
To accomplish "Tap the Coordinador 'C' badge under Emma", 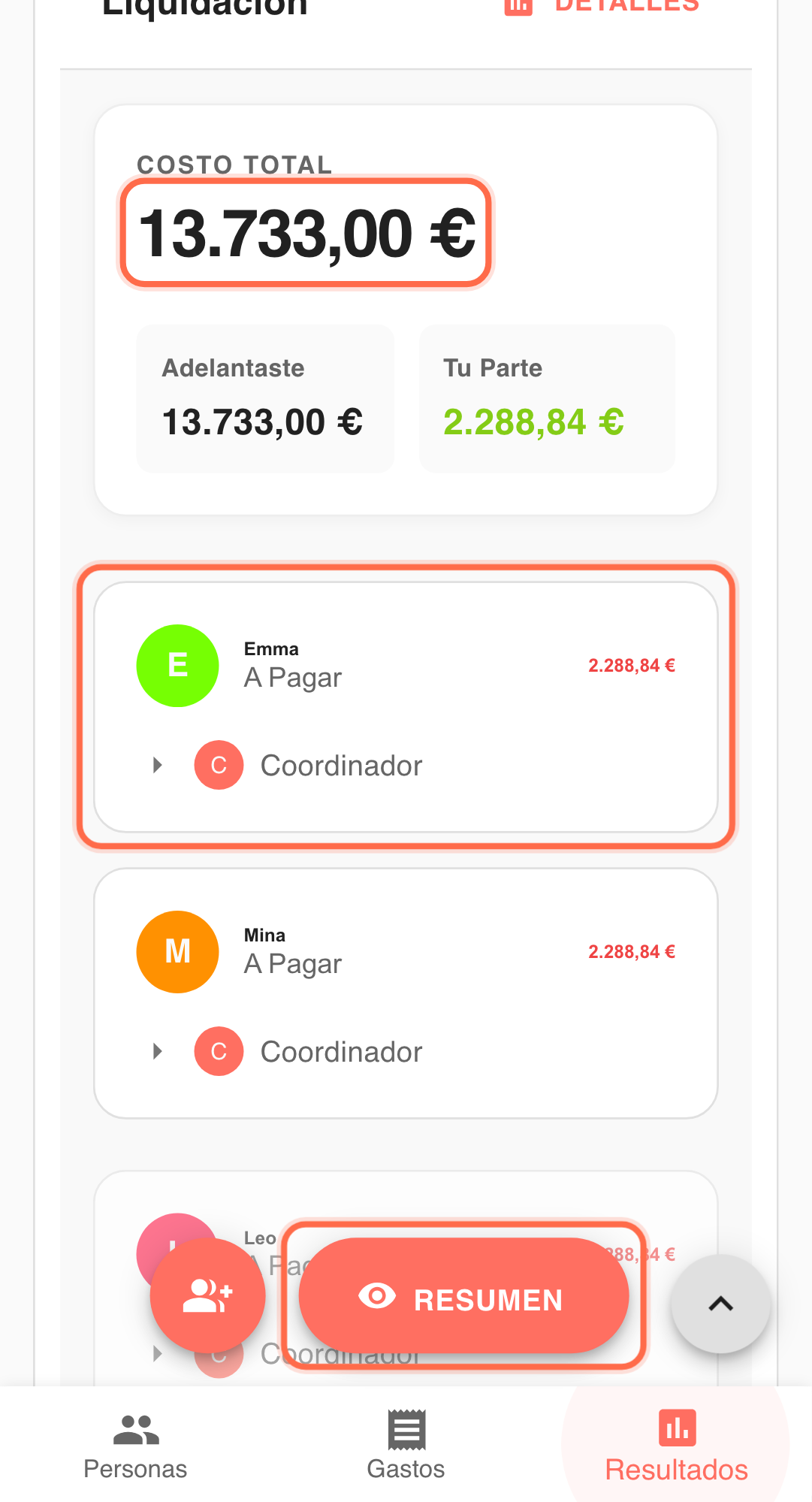I will [219, 764].
